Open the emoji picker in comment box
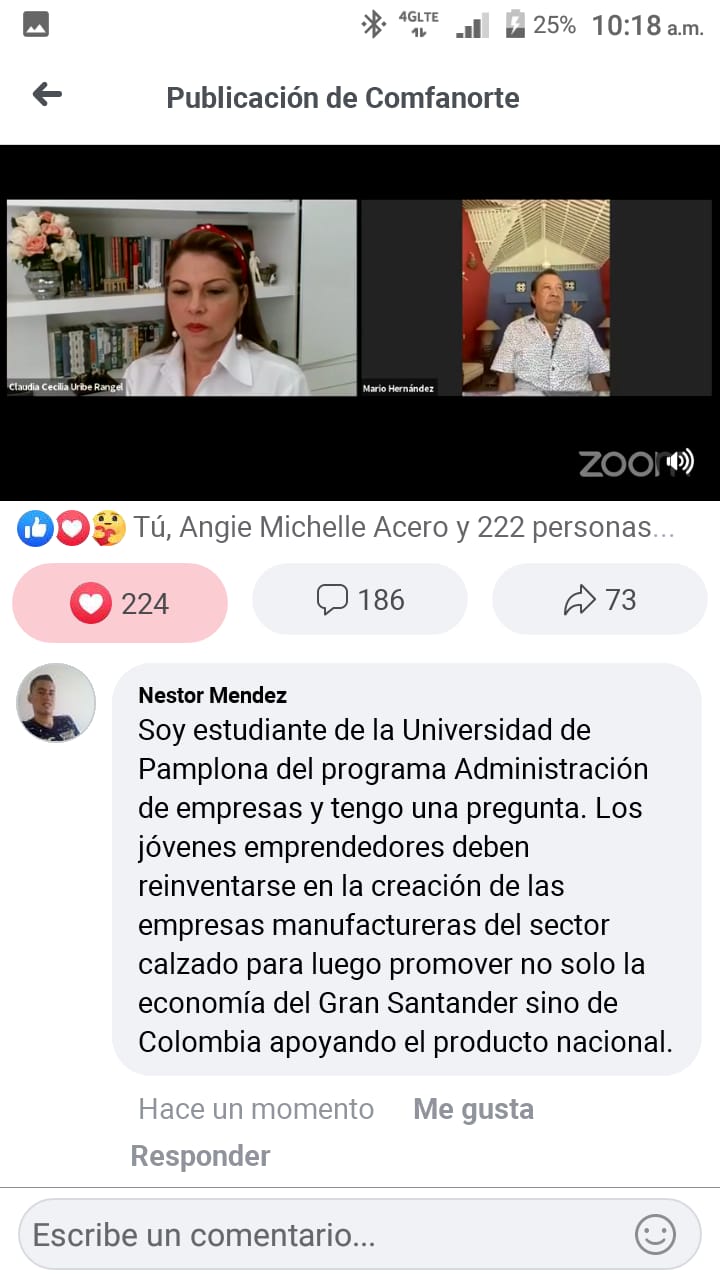Viewport: 720px width, 1280px height. click(655, 1235)
